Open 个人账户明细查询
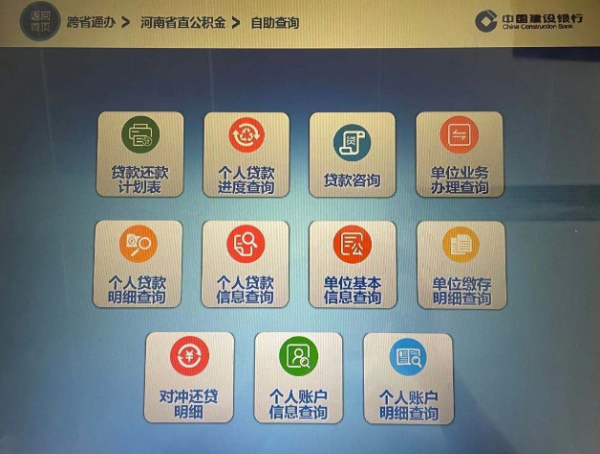600x454 pixels. pyautogui.click(x=407, y=377)
